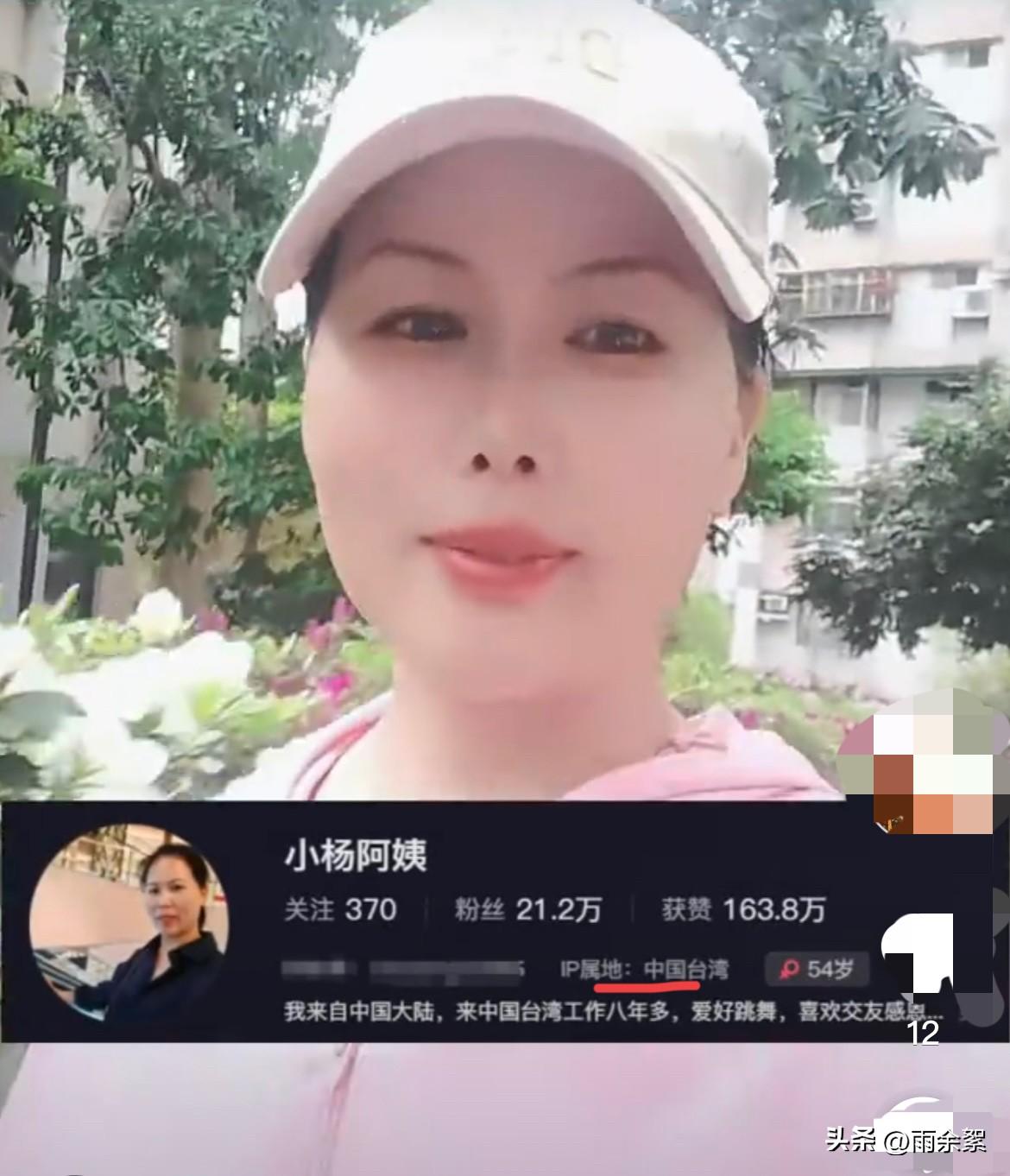Click the divider between 关注 and 粉丝
The width and height of the screenshot is (1010, 1176).
pyautogui.click(x=429, y=907)
